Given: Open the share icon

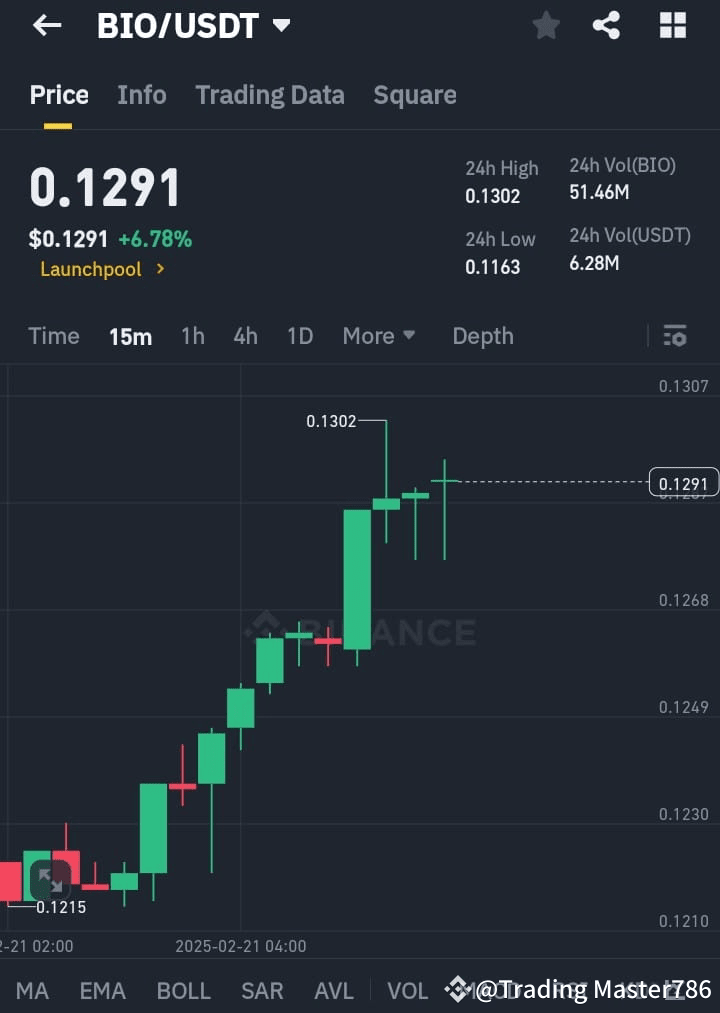Looking at the screenshot, I should pyautogui.click(x=607, y=26).
